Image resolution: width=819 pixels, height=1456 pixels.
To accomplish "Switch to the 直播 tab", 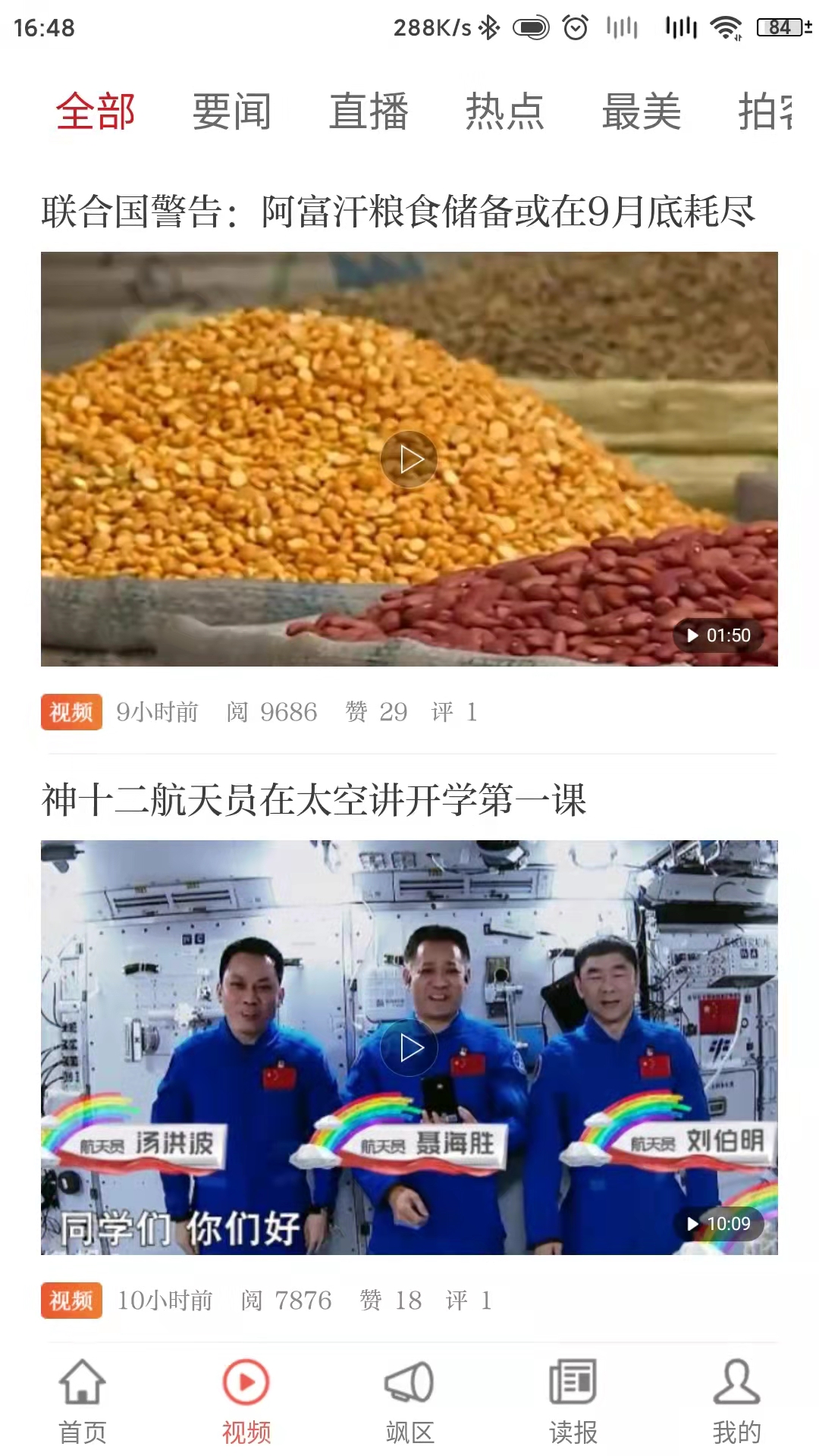I will click(x=369, y=111).
